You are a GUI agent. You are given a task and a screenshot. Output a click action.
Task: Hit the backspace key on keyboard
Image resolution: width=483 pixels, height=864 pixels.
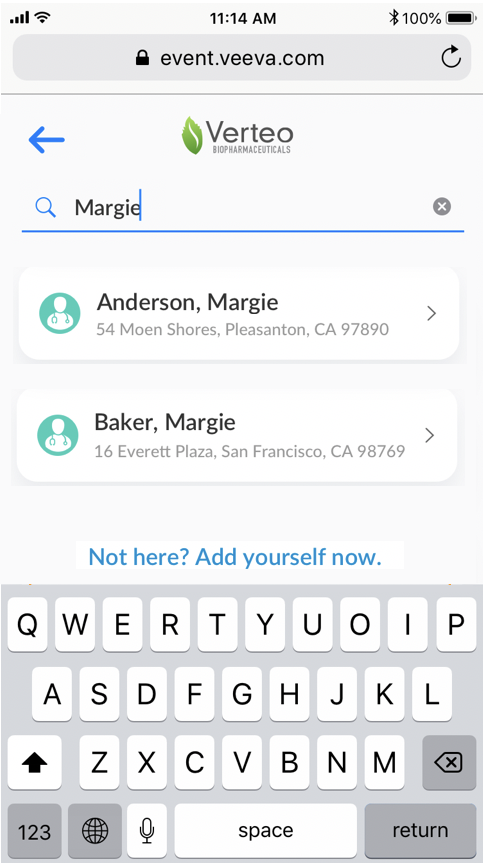[449, 763]
